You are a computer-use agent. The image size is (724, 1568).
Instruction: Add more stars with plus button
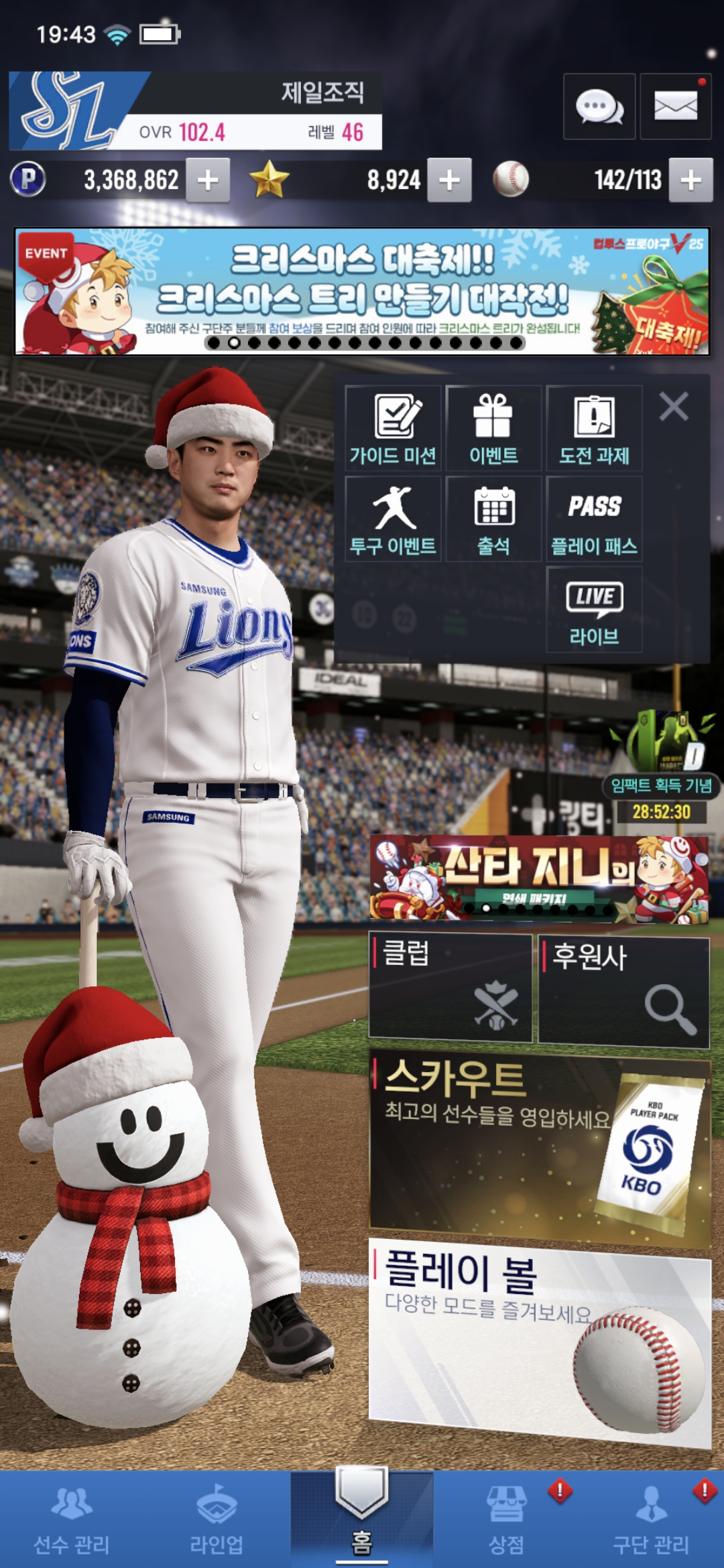pyautogui.click(x=449, y=180)
